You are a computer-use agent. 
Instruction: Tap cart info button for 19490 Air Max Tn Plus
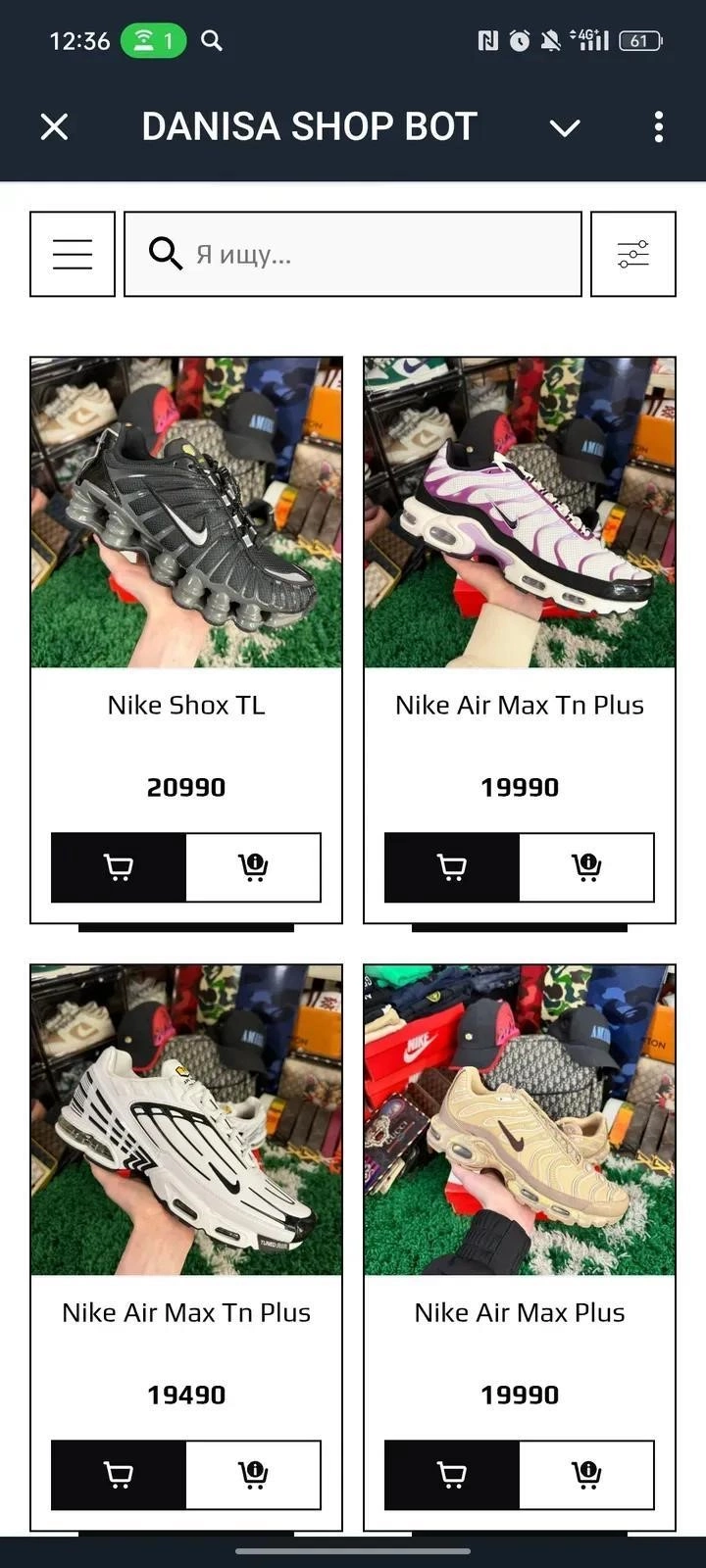(x=253, y=1475)
